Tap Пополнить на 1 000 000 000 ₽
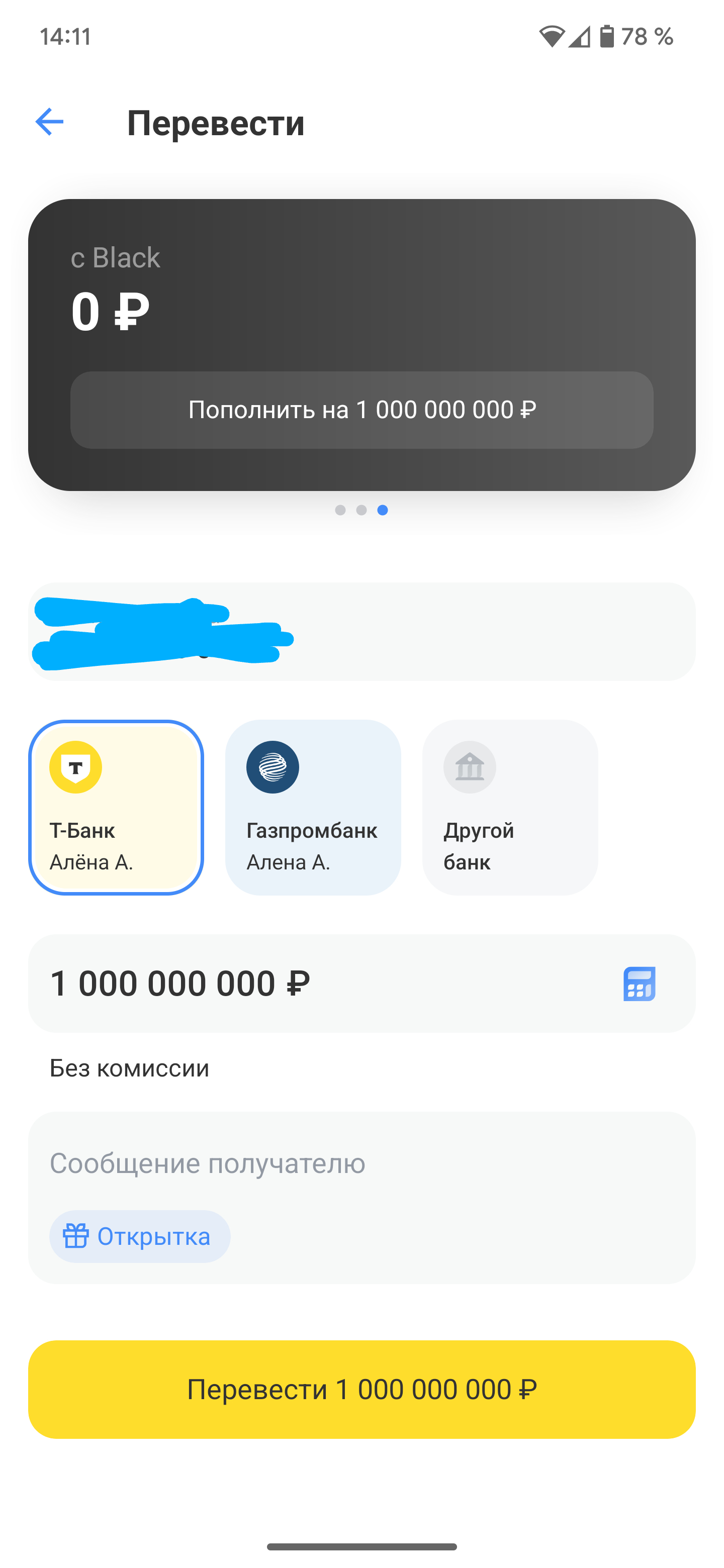The width and height of the screenshot is (724, 1568). click(361, 410)
